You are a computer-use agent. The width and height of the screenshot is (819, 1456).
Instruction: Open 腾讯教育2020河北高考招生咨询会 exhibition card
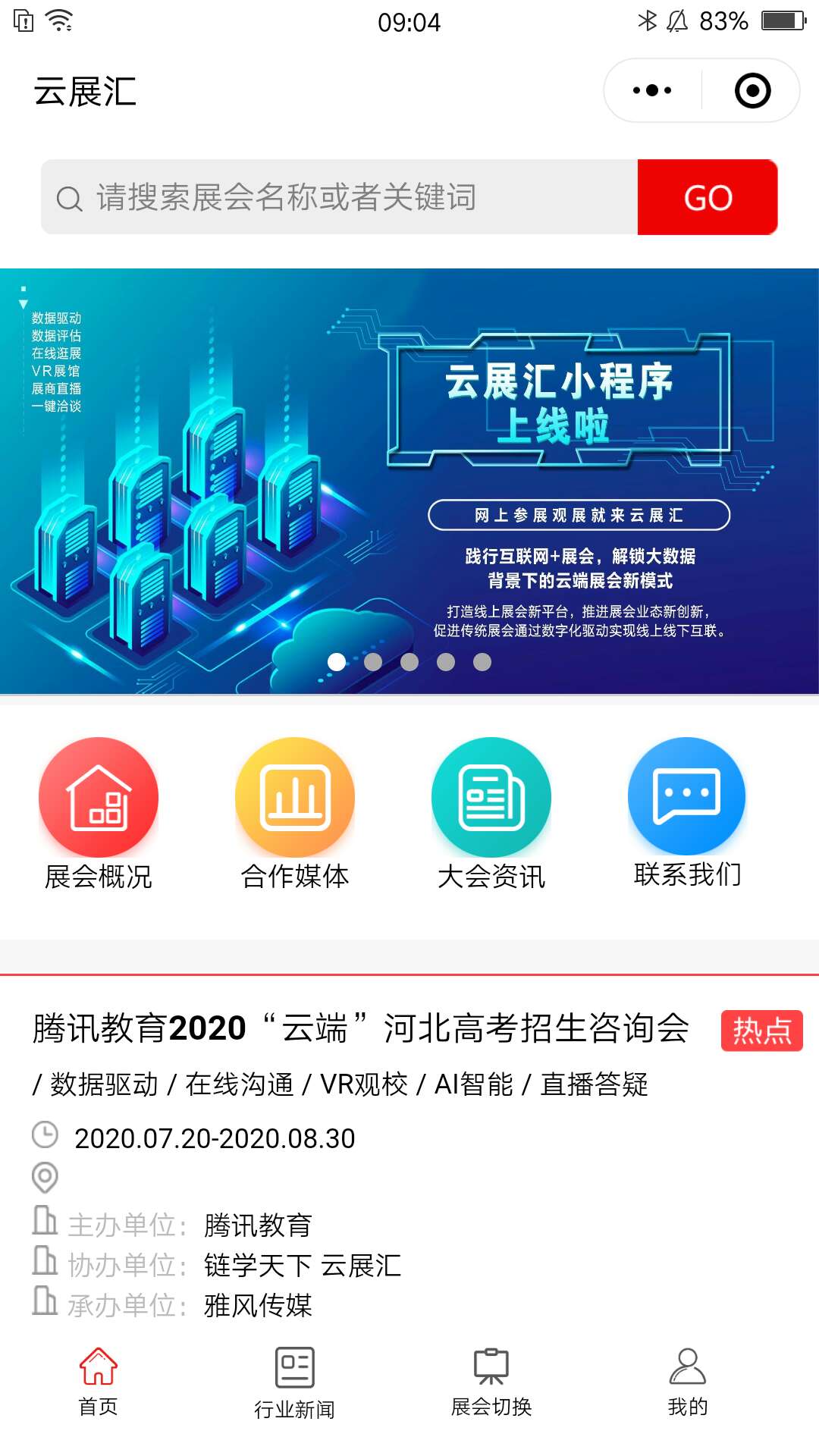pyautogui.click(x=361, y=1029)
